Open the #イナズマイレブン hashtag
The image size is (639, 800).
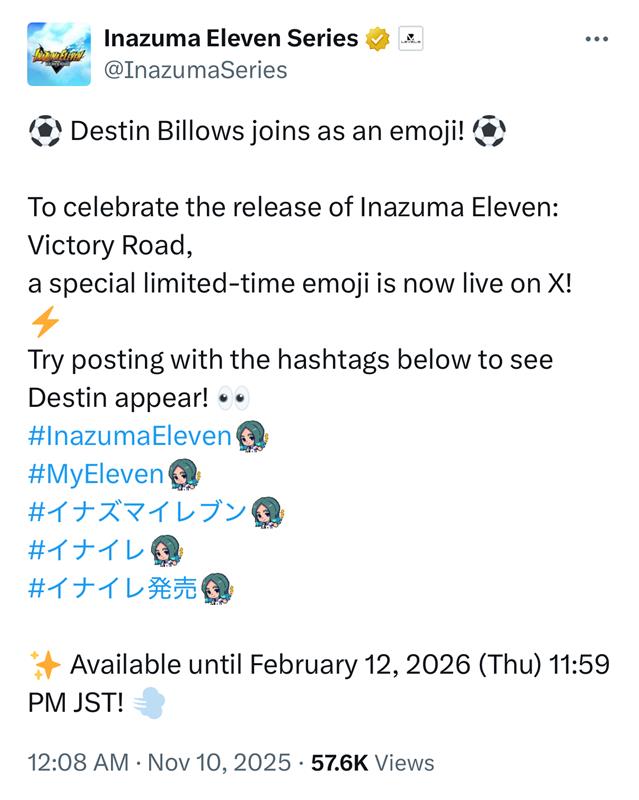coord(137,511)
